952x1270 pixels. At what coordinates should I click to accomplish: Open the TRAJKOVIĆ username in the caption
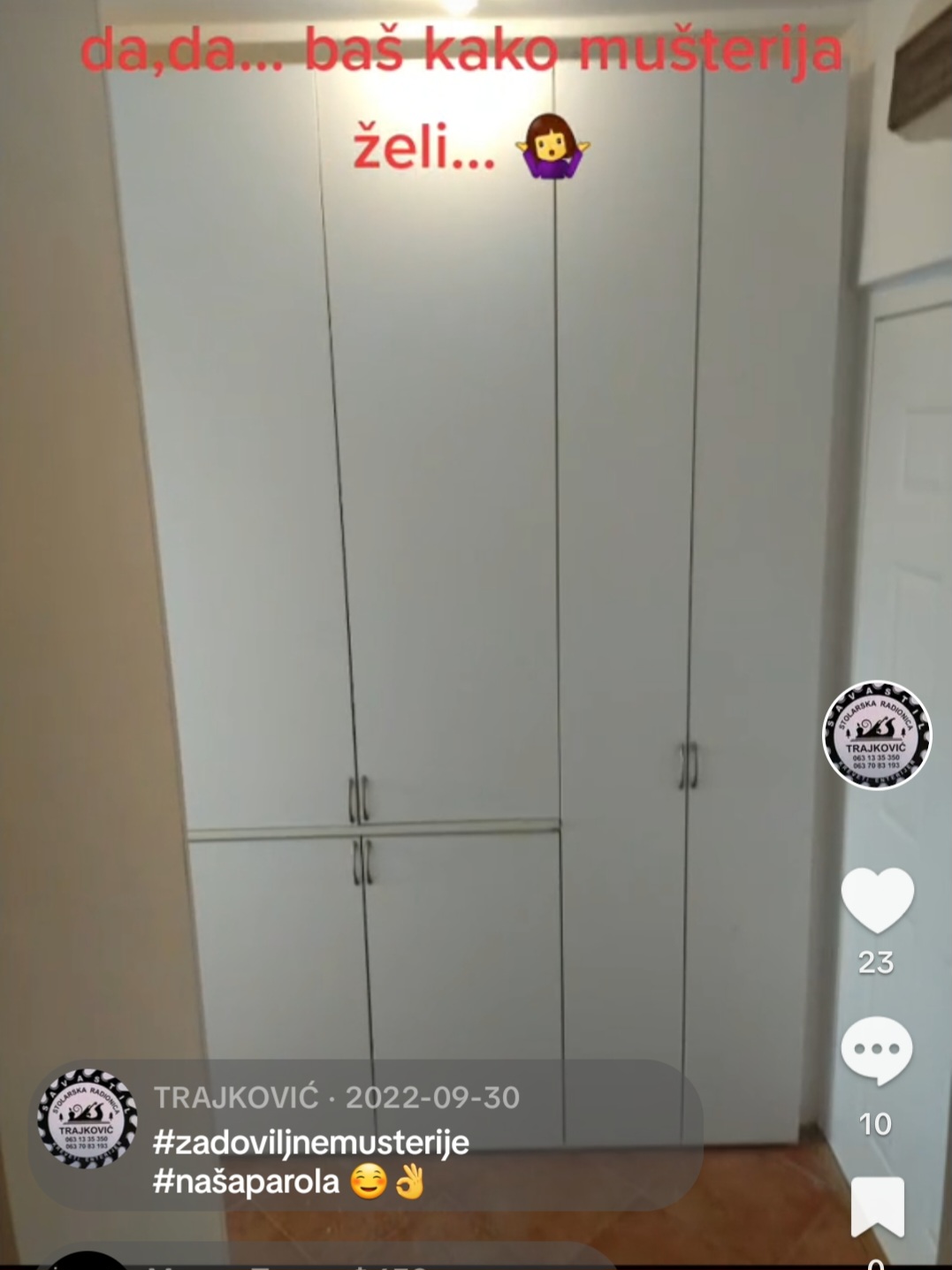pyautogui.click(x=236, y=1098)
